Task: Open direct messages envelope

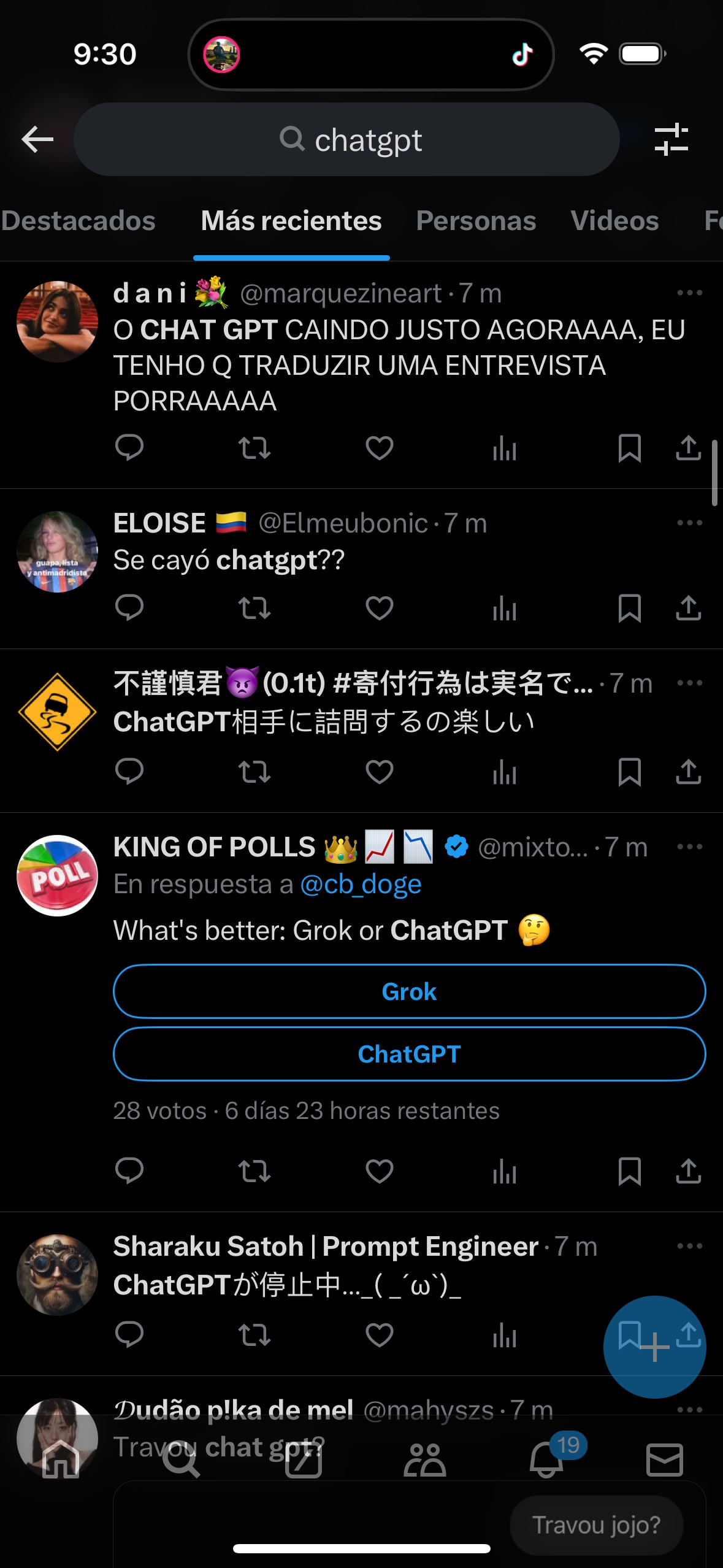Action: pos(665,1460)
